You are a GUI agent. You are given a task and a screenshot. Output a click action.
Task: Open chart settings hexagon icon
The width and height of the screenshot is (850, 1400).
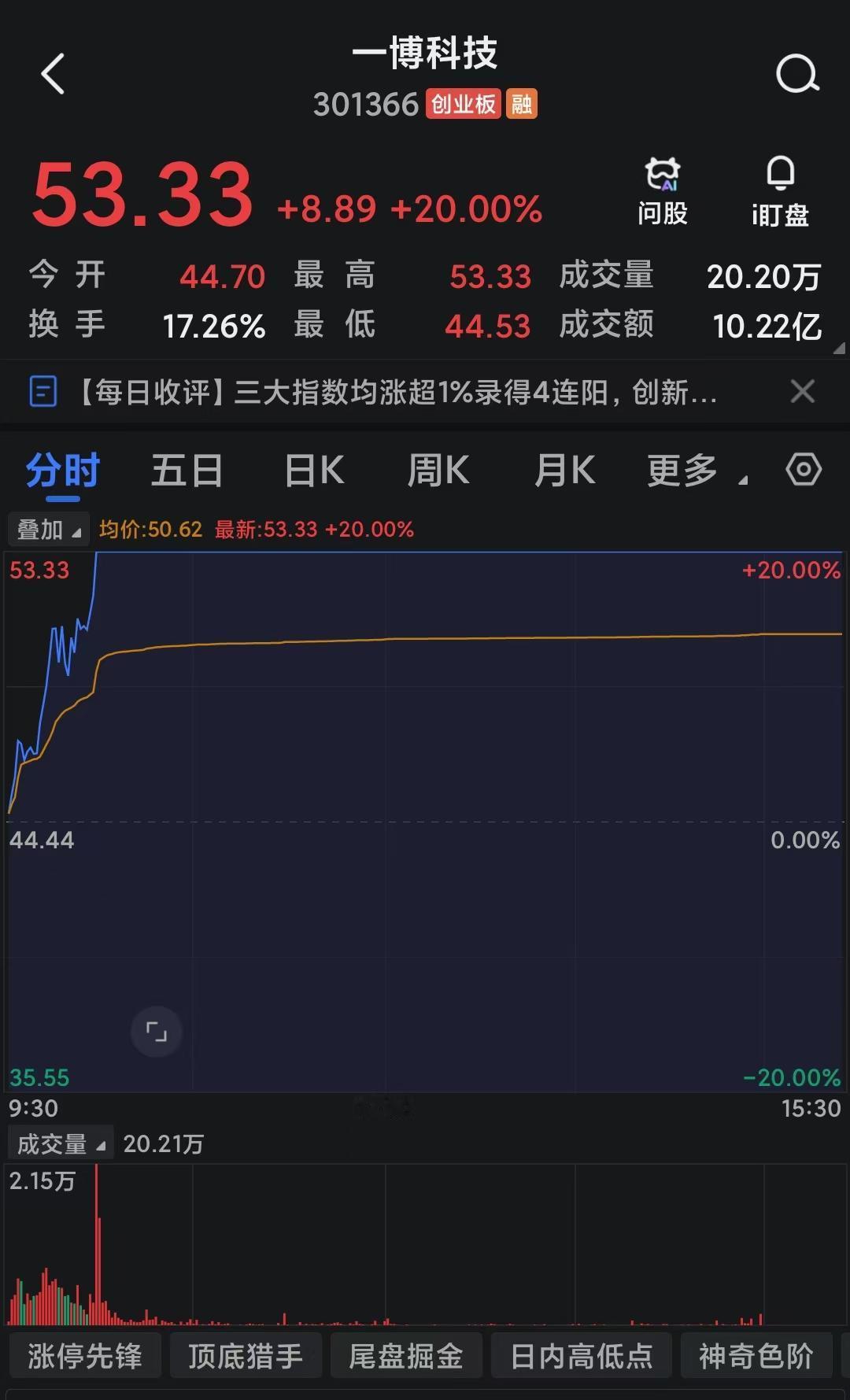tap(804, 470)
